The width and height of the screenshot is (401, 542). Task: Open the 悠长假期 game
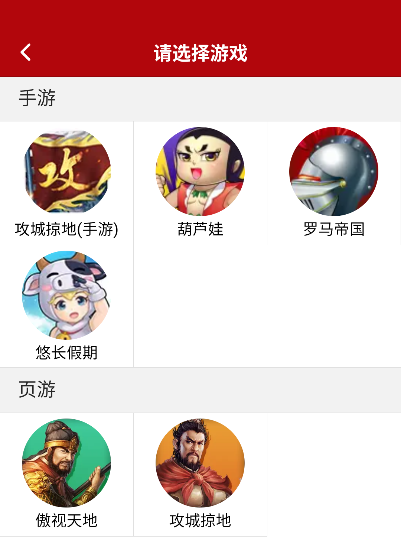coord(66,306)
